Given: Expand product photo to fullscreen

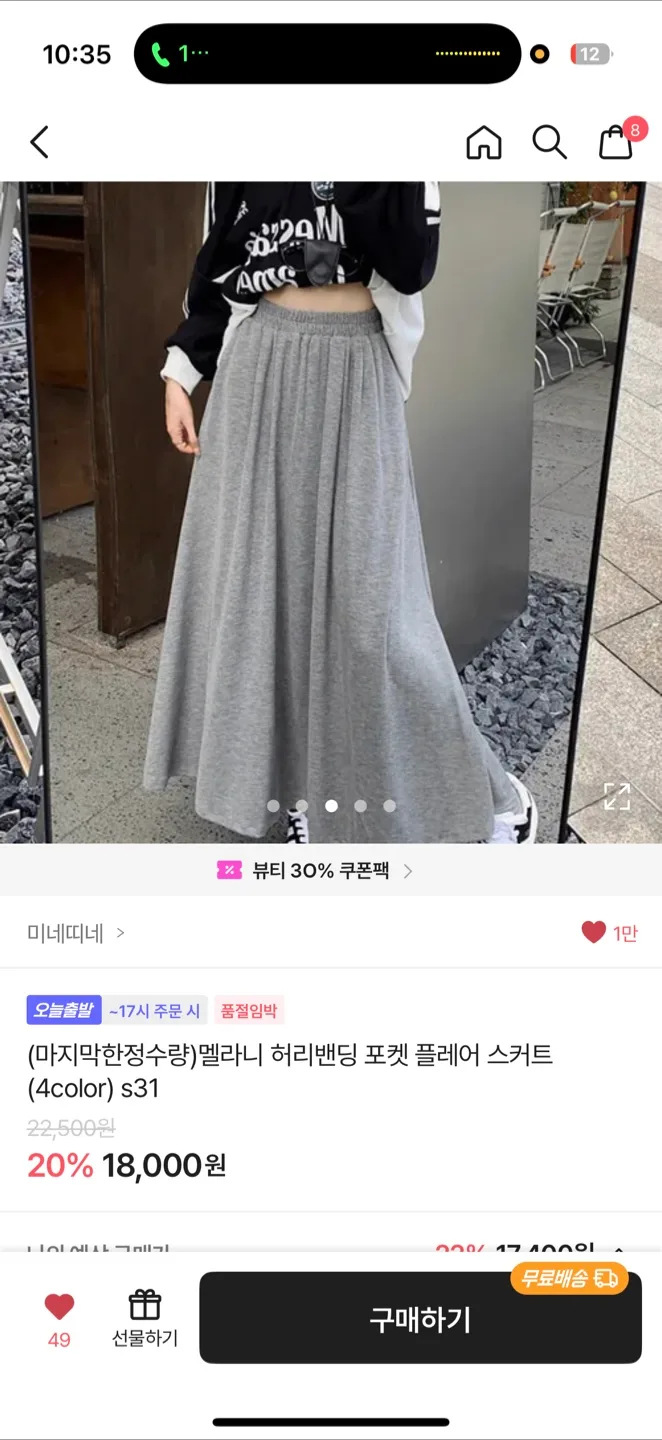Looking at the screenshot, I should [x=617, y=796].
